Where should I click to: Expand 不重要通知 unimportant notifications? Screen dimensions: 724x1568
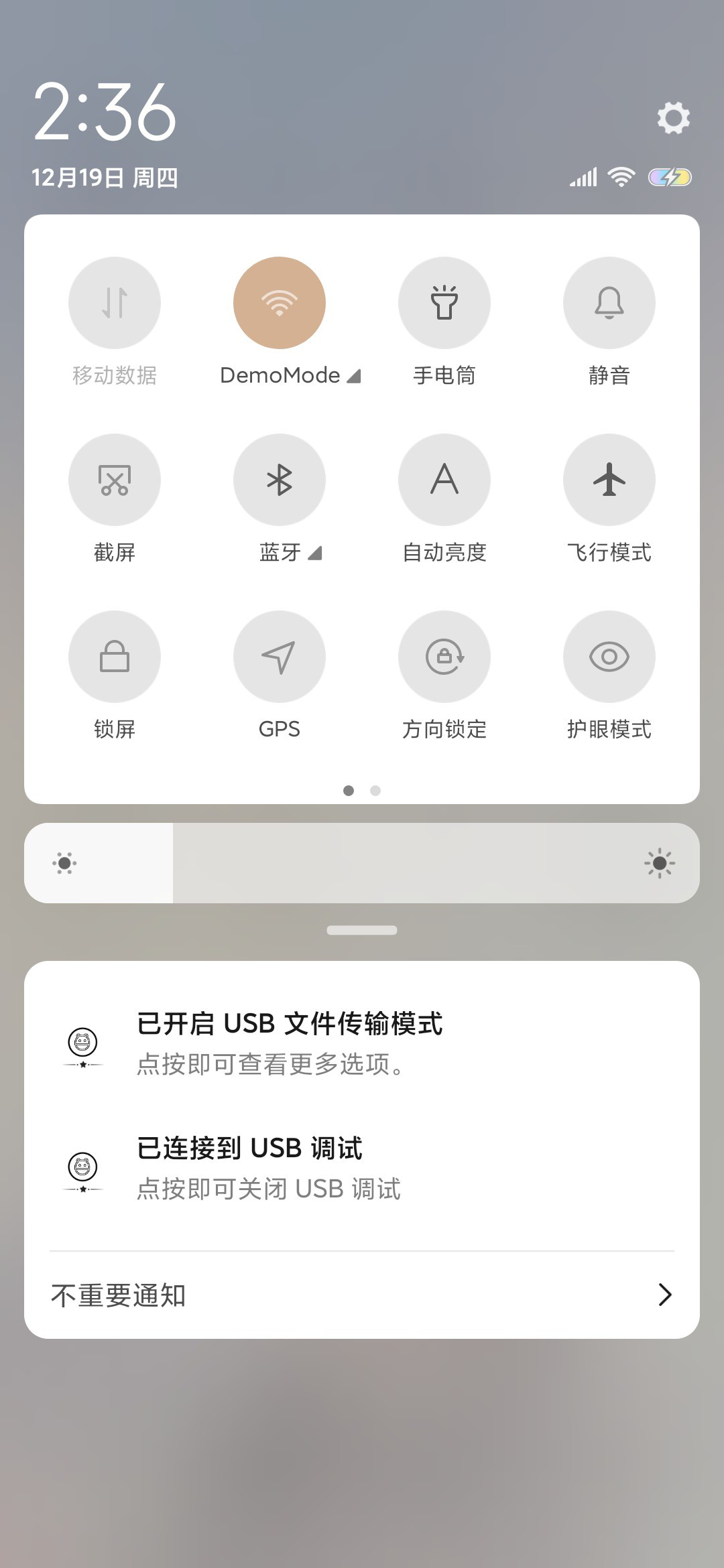click(362, 1295)
